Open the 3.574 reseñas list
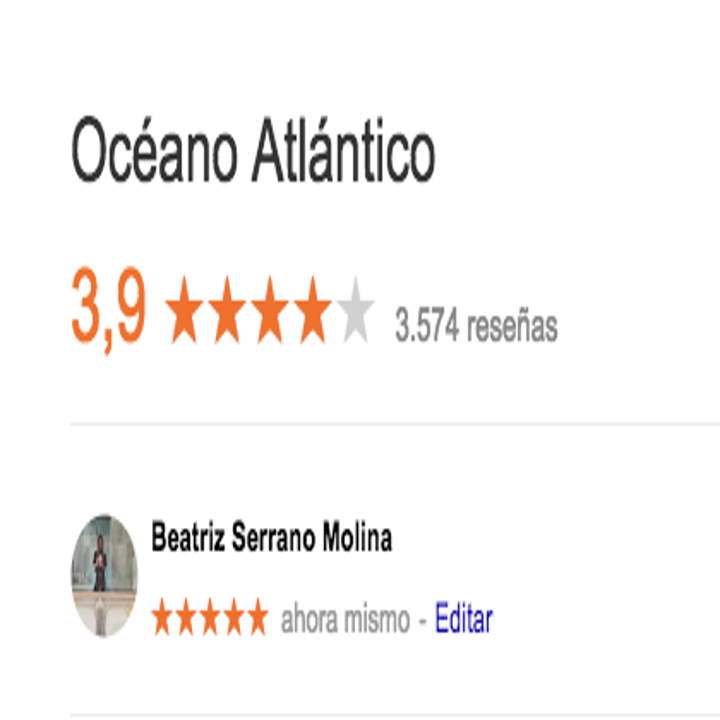The image size is (720, 720). pyautogui.click(x=476, y=326)
